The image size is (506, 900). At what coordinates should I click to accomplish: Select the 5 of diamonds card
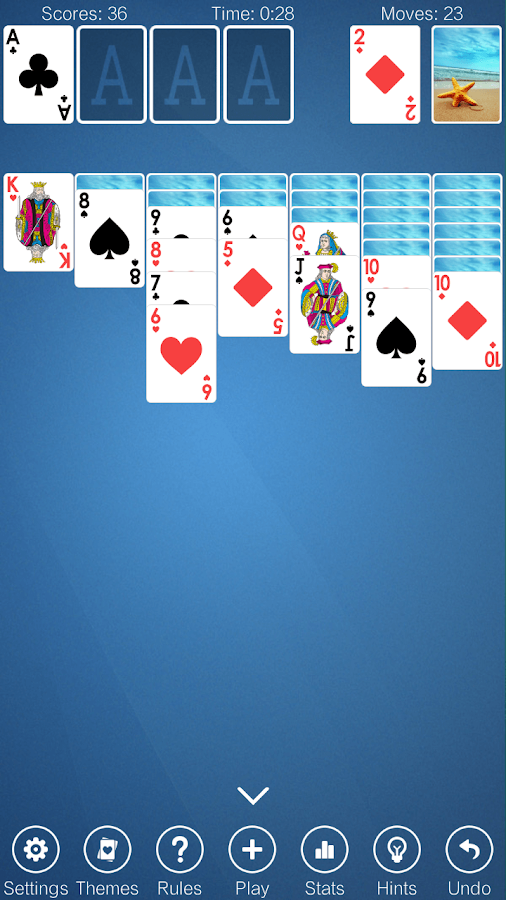[x=253, y=288]
